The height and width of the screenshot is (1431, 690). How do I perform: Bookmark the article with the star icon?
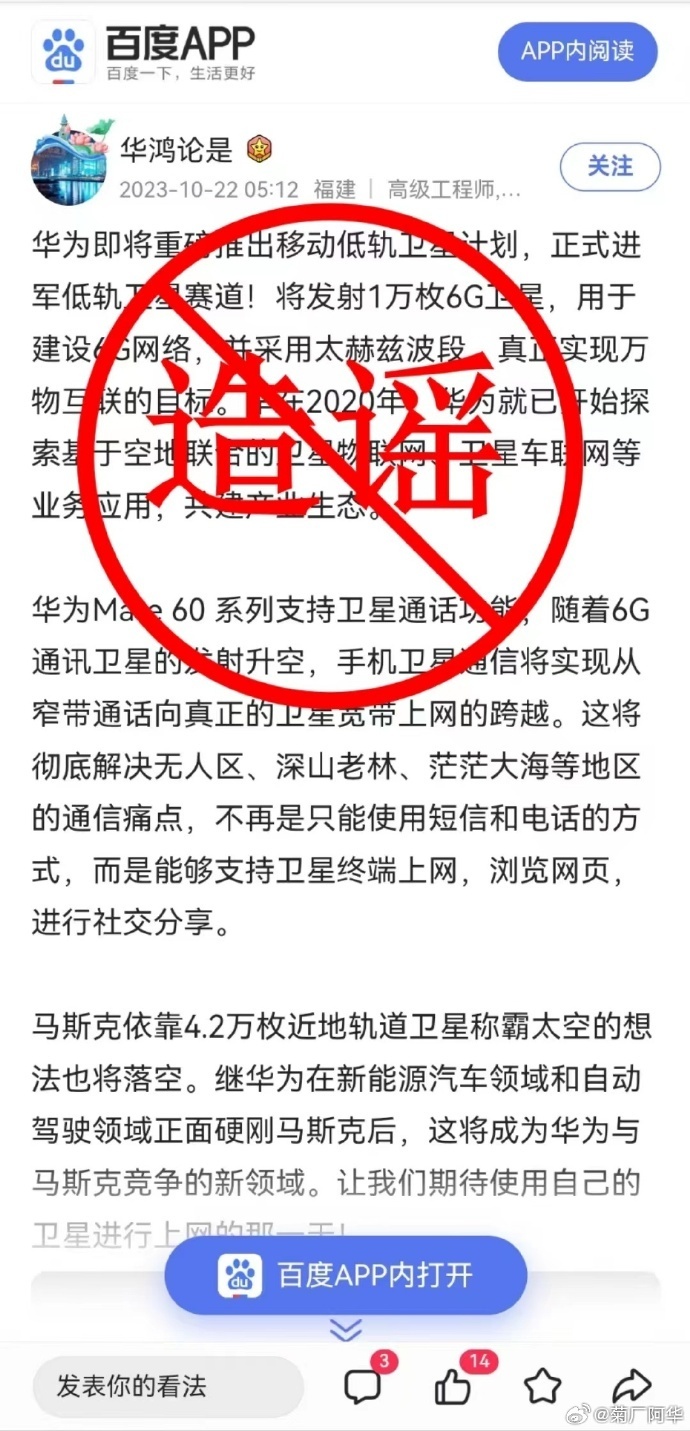pyautogui.click(x=543, y=1386)
